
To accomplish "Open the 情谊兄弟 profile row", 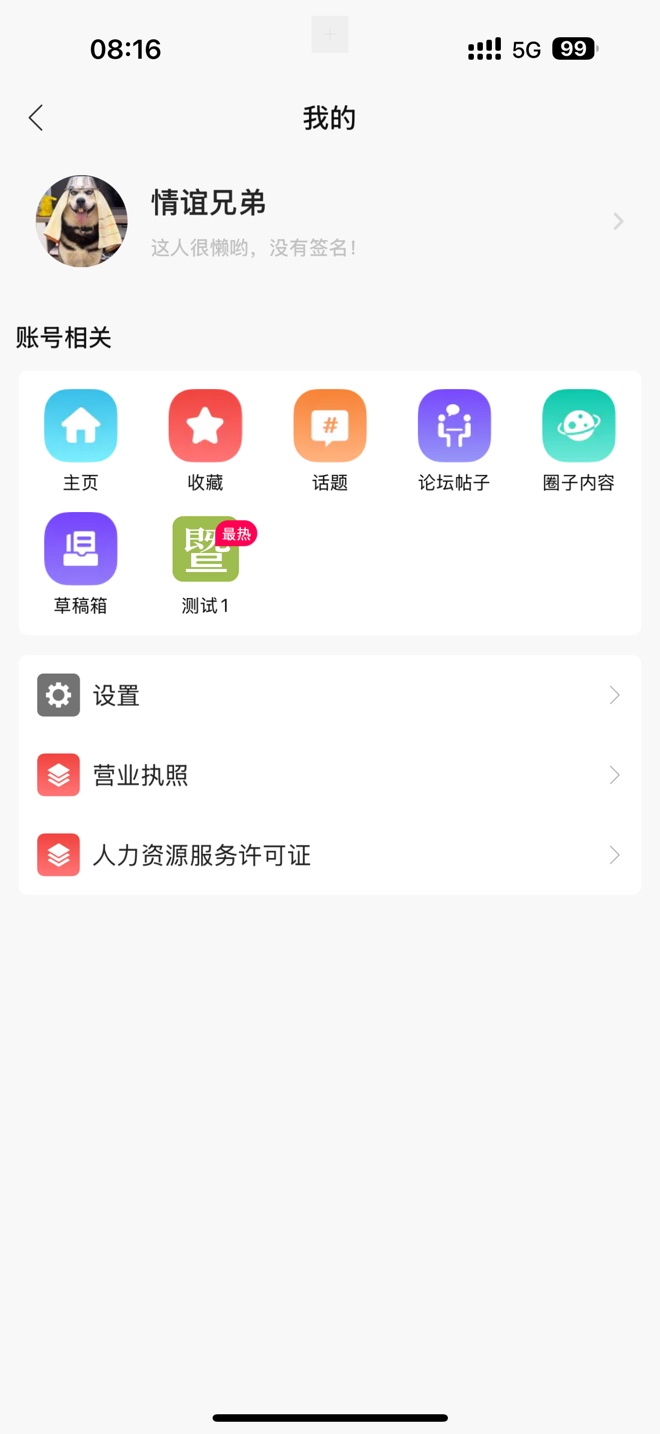I will point(330,221).
